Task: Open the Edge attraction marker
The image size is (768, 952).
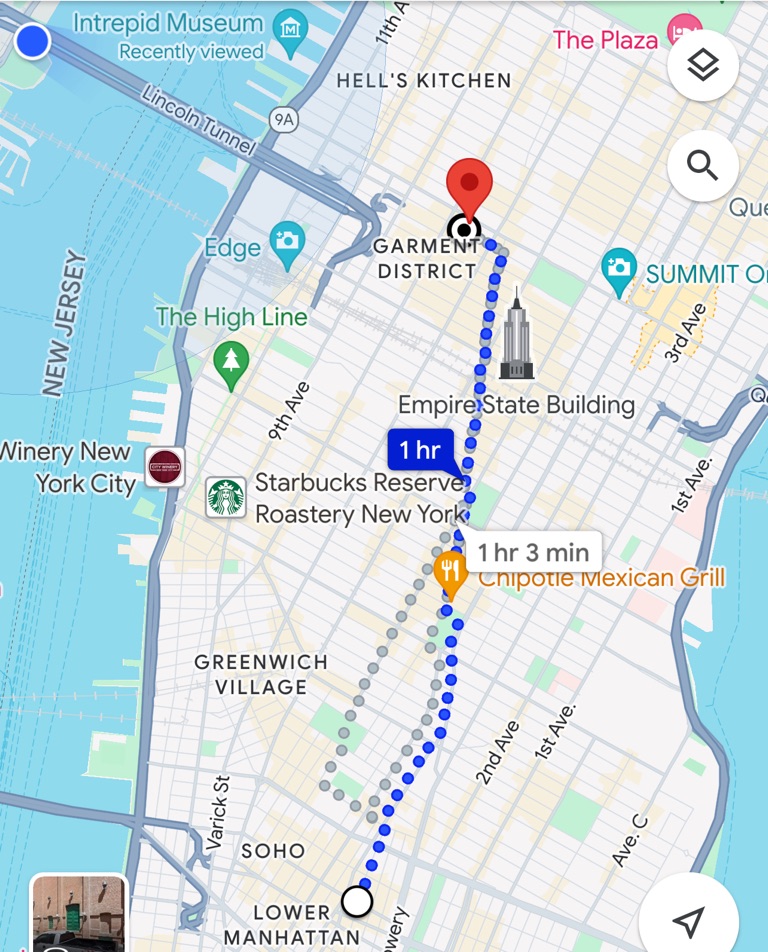Action: coord(287,246)
